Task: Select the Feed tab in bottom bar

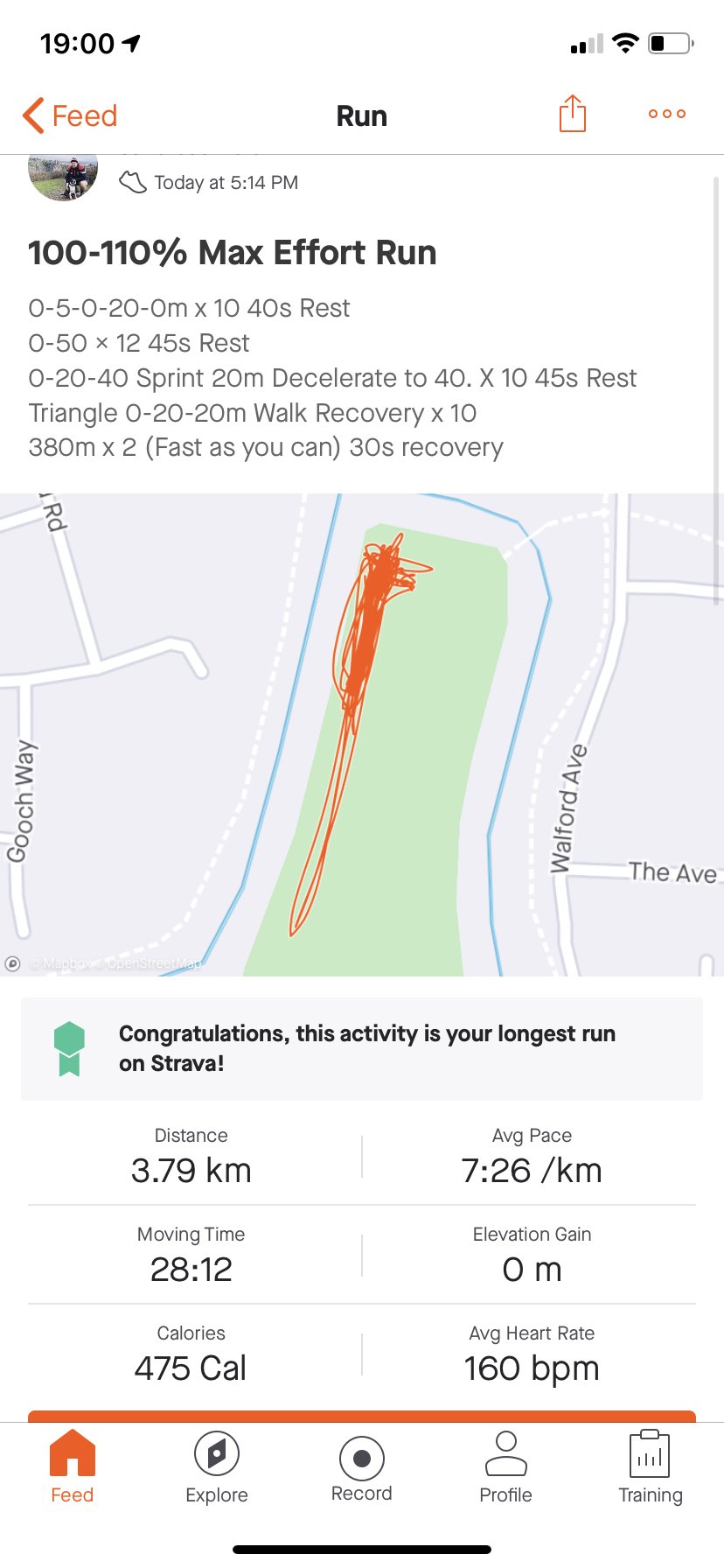Action: pos(72,1468)
